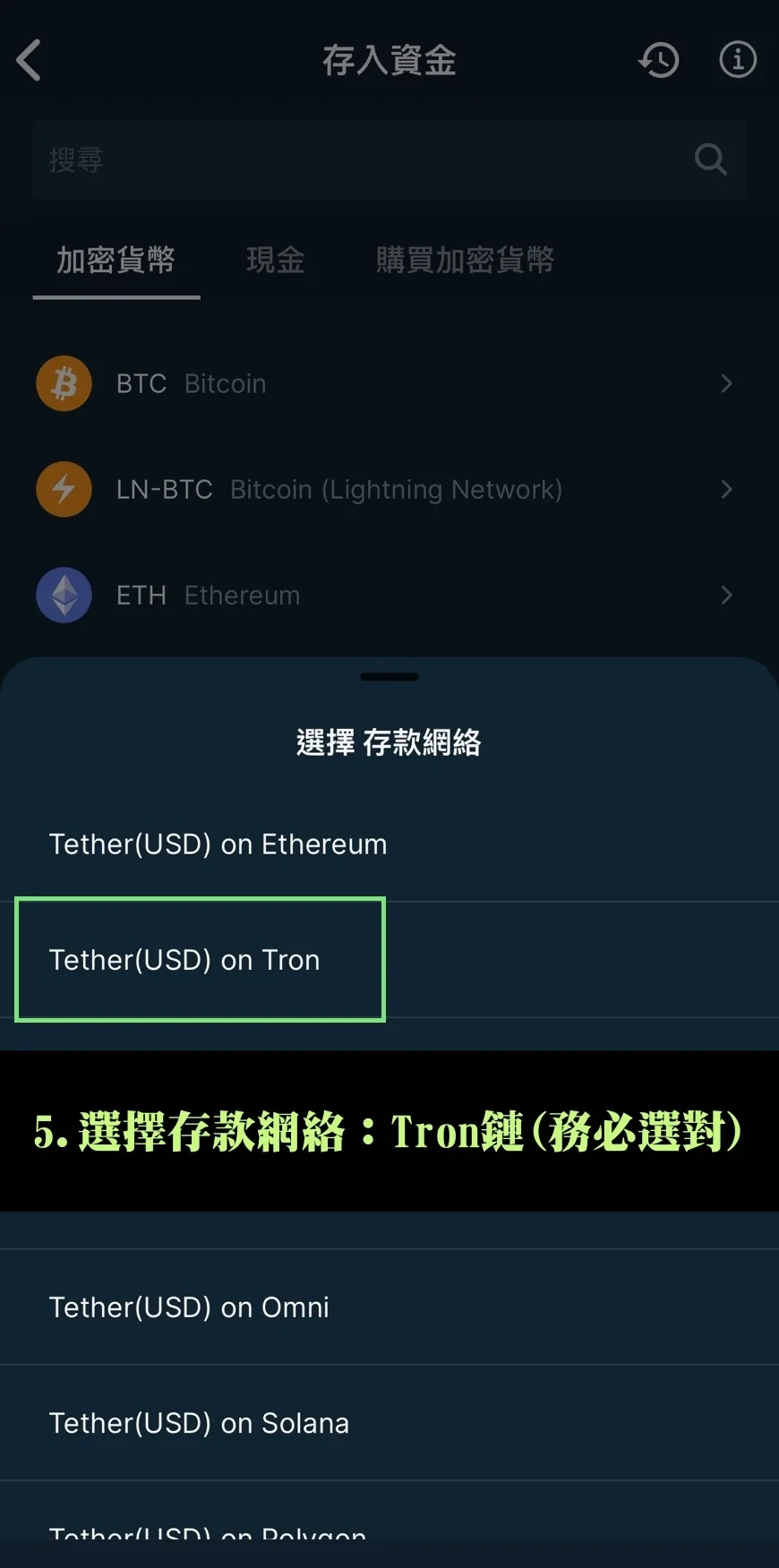779x1568 pixels.
Task: Select Tether(USD) on Ethereum network
Action: pyautogui.click(x=217, y=843)
